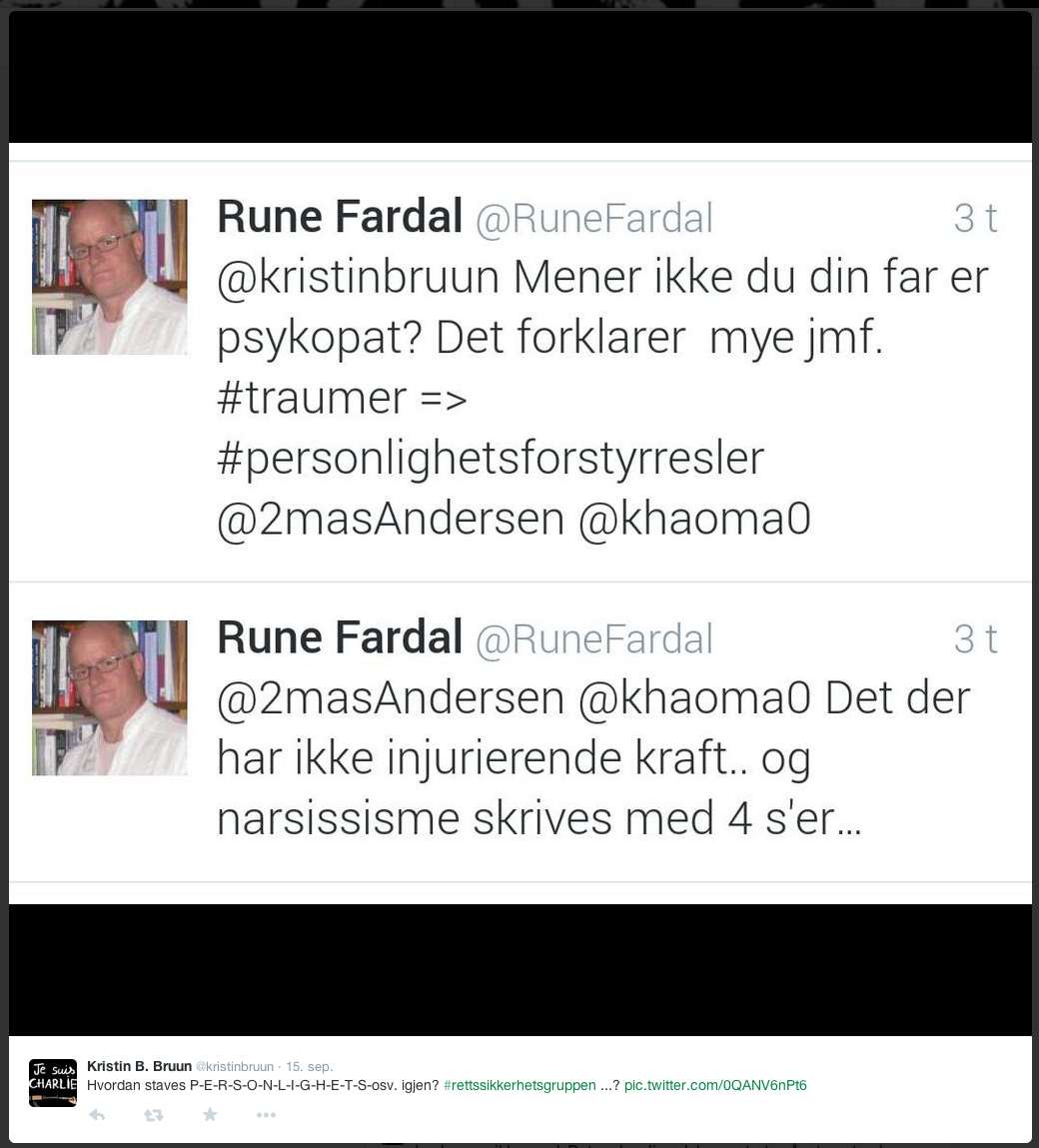1039x1148 pixels.
Task: Open the pic.twitter.com/0QANV6nPt6 link
Action: pyautogui.click(x=715, y=1086)
